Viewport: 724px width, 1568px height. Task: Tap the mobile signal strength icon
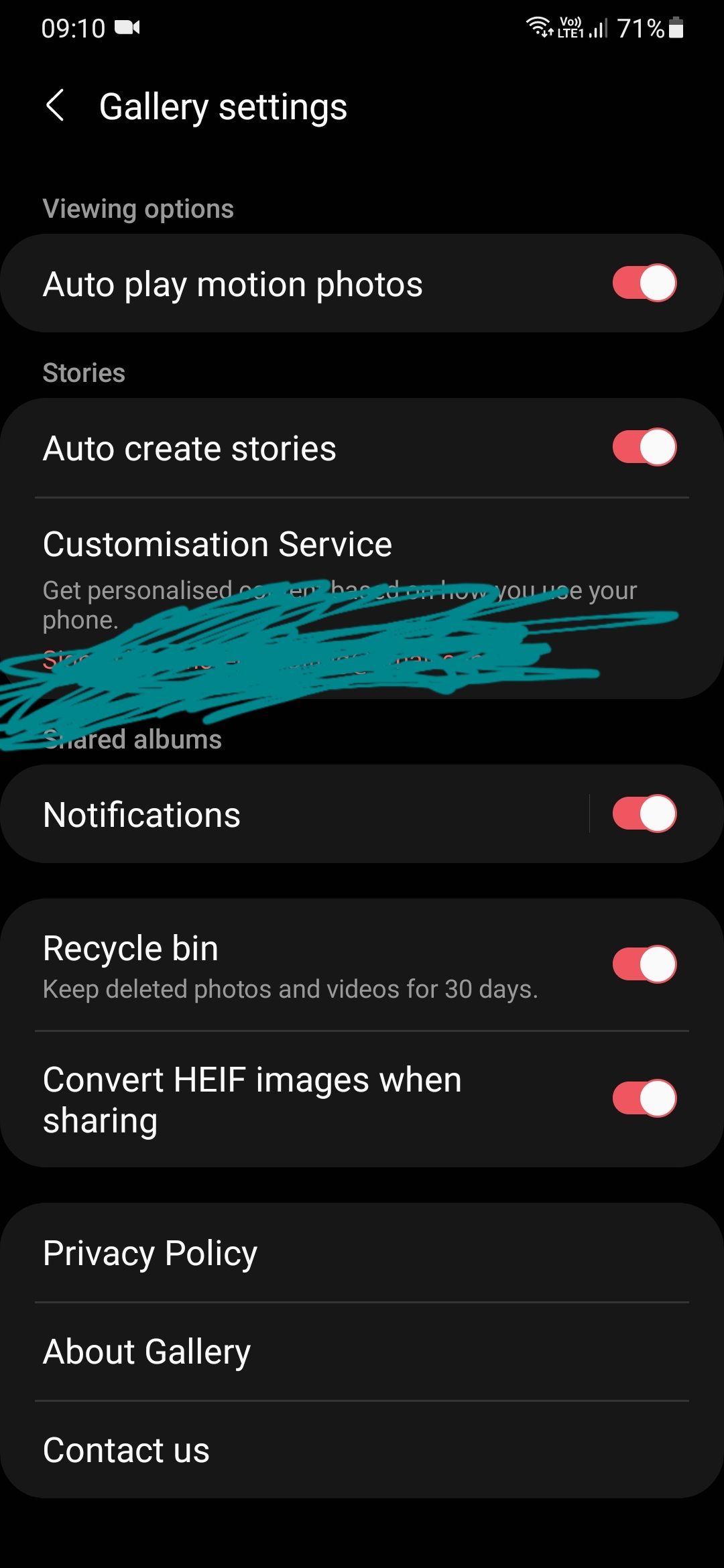[597, 29]
